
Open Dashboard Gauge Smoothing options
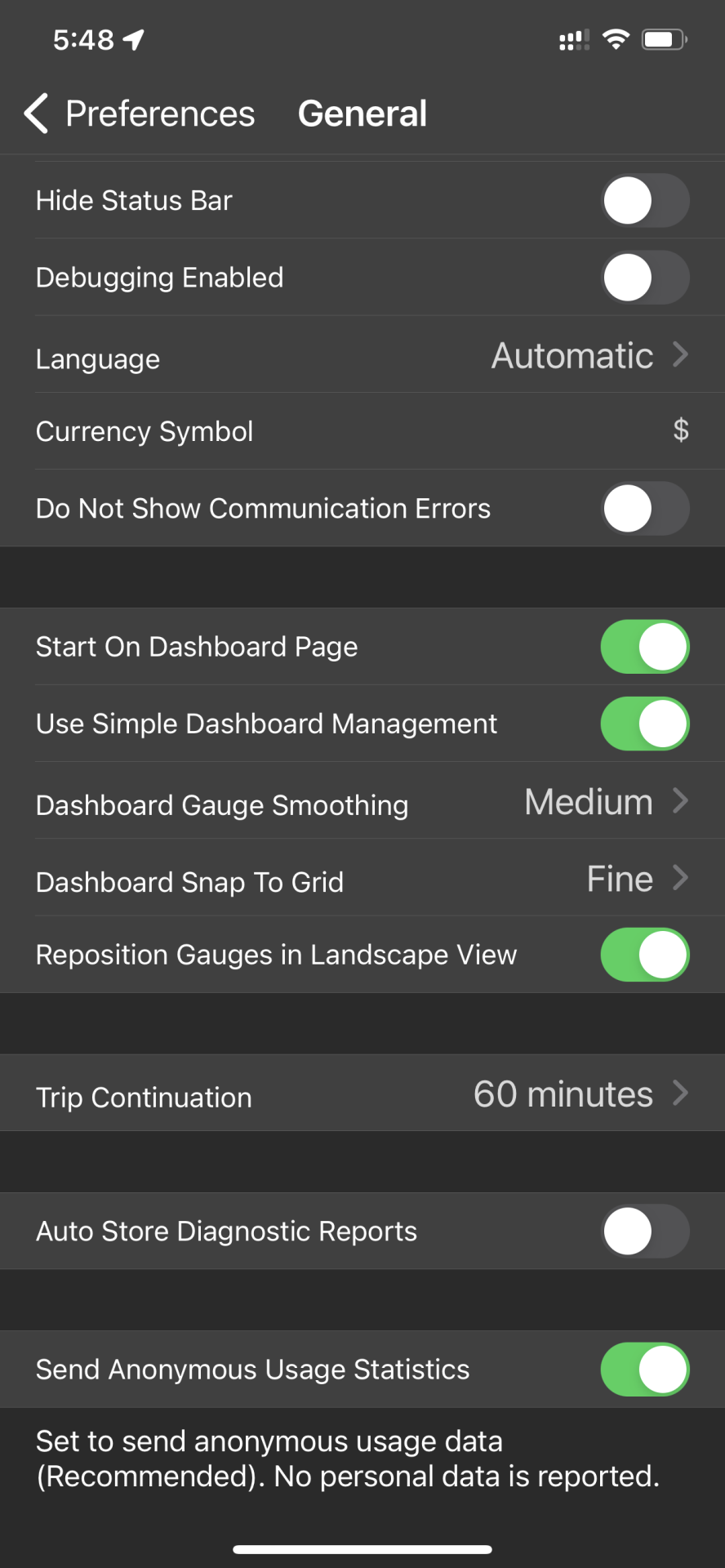pos(362,803)
